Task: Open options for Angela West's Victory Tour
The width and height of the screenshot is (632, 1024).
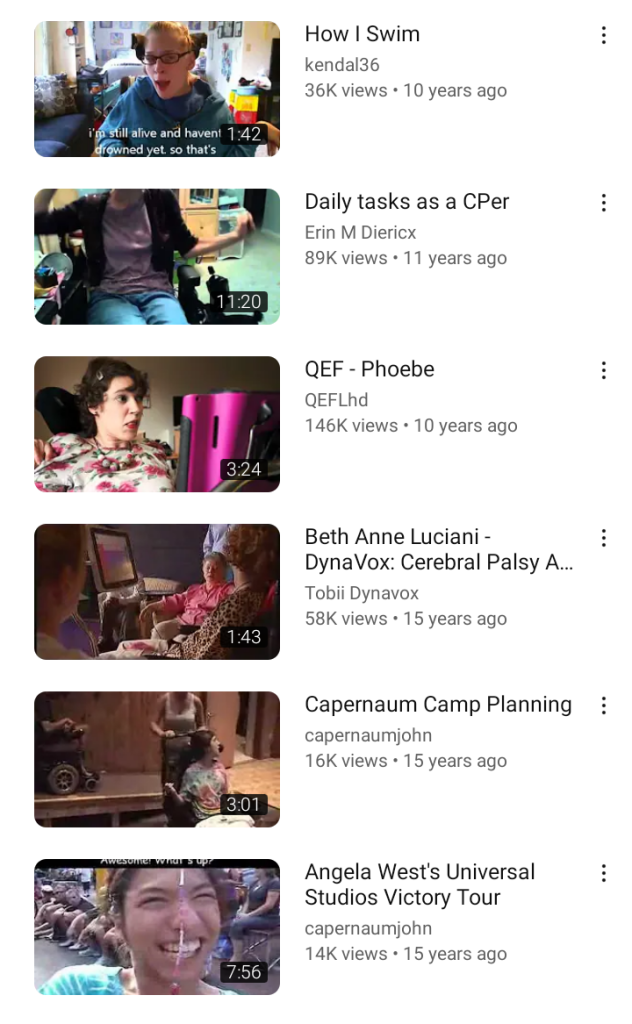Action: [x=603, y=874]
